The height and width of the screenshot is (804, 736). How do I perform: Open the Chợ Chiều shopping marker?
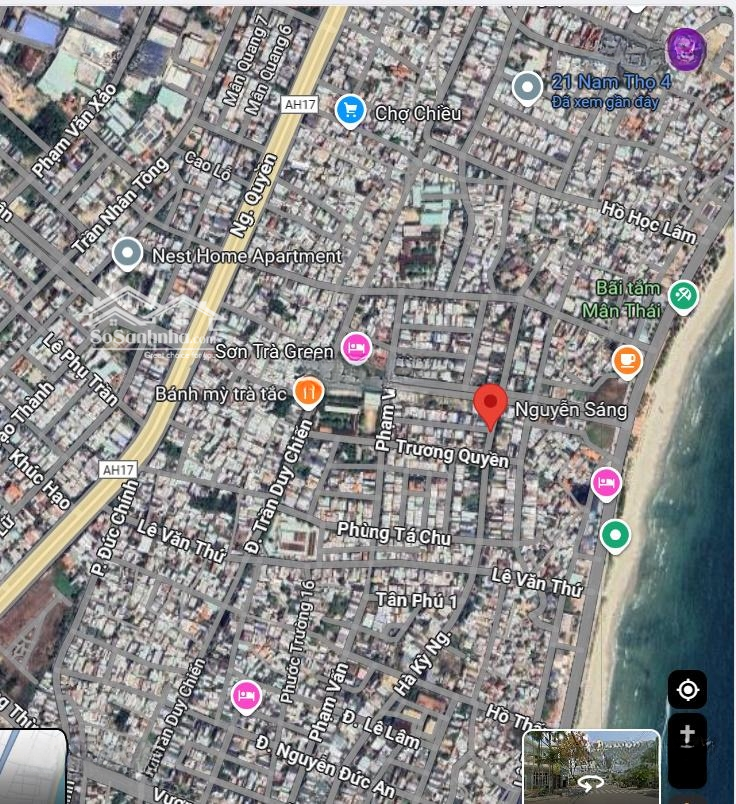pos(349,110)
